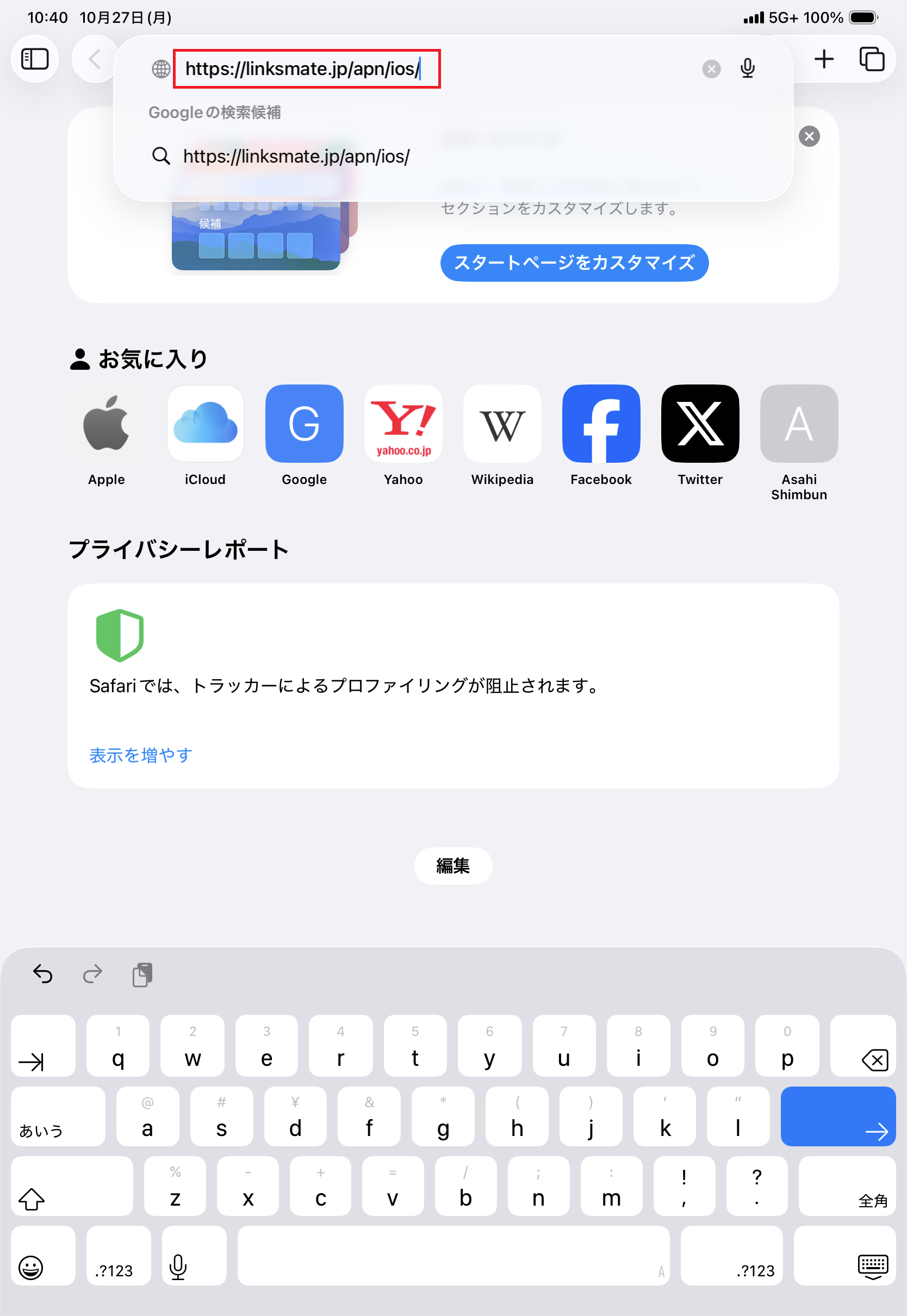Image resolution: width=907 pixels, height=1316 pixels.
Task: Open the X (Twitter) favorite
Action: 700,423
